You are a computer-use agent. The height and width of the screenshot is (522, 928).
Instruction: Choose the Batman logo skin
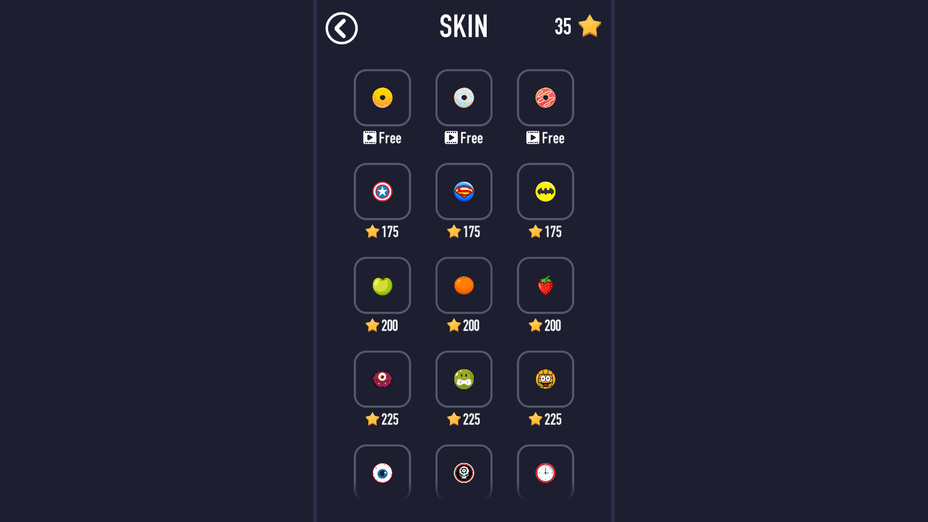[545, 191]
